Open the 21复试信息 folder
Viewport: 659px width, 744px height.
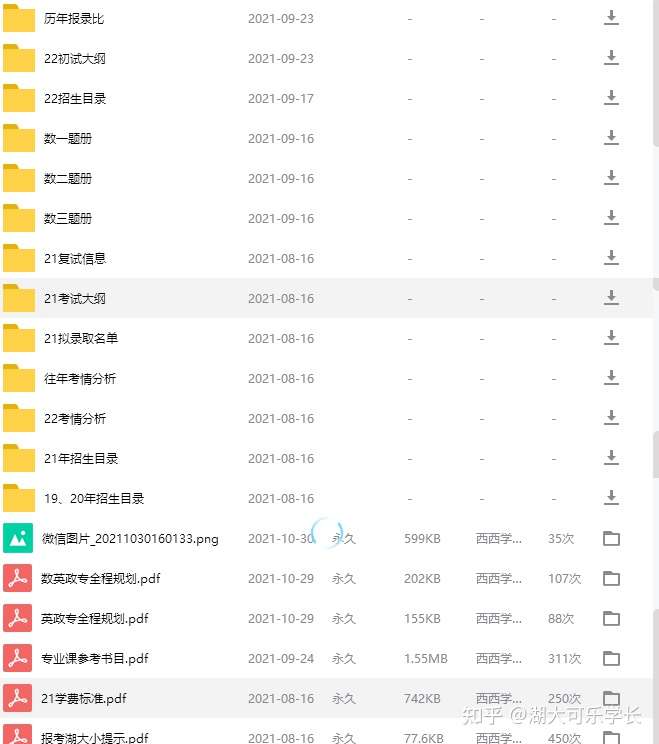(x=74, y=258)
